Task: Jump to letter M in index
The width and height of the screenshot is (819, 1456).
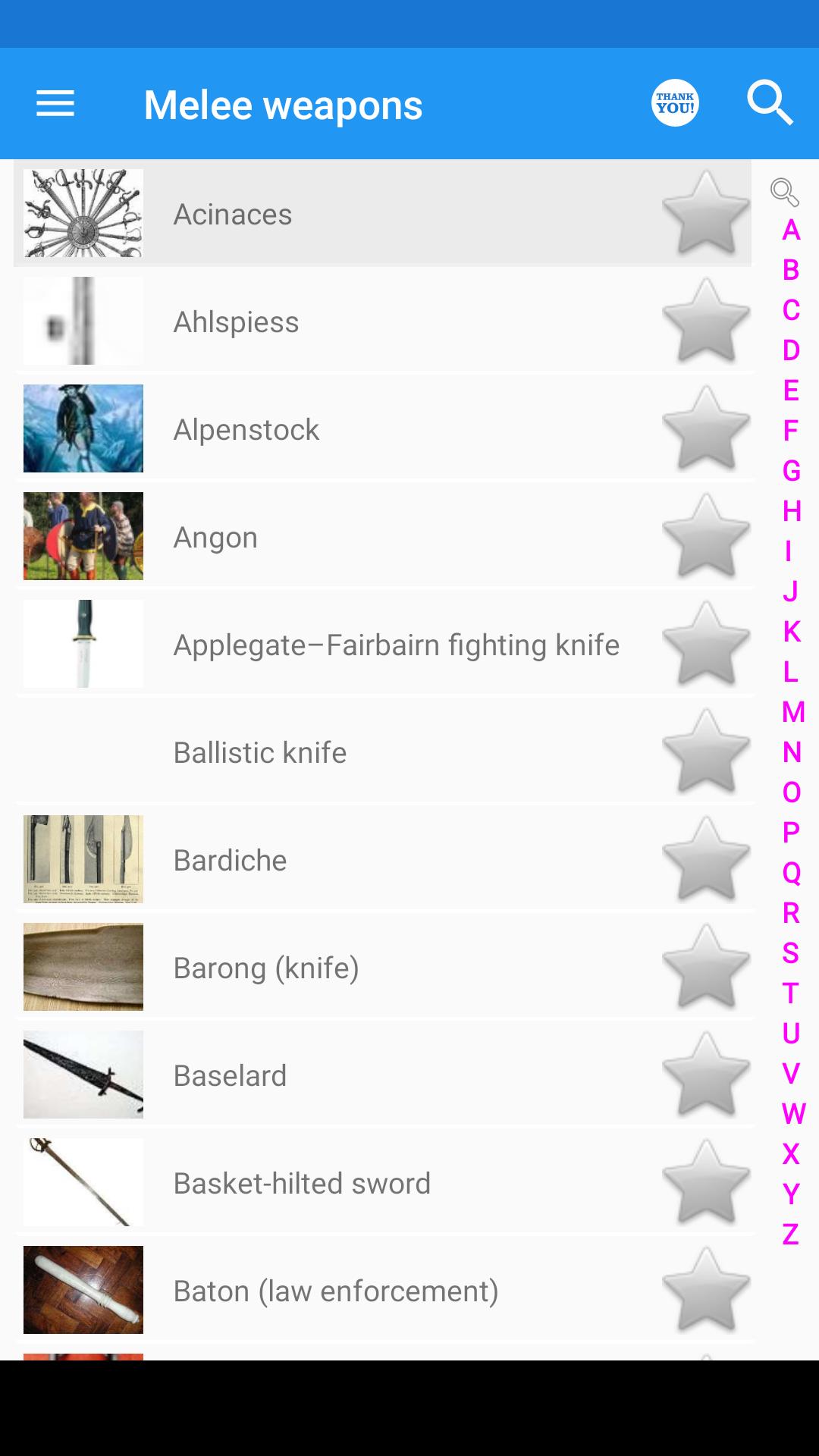Action: click(x=792, y=712)
